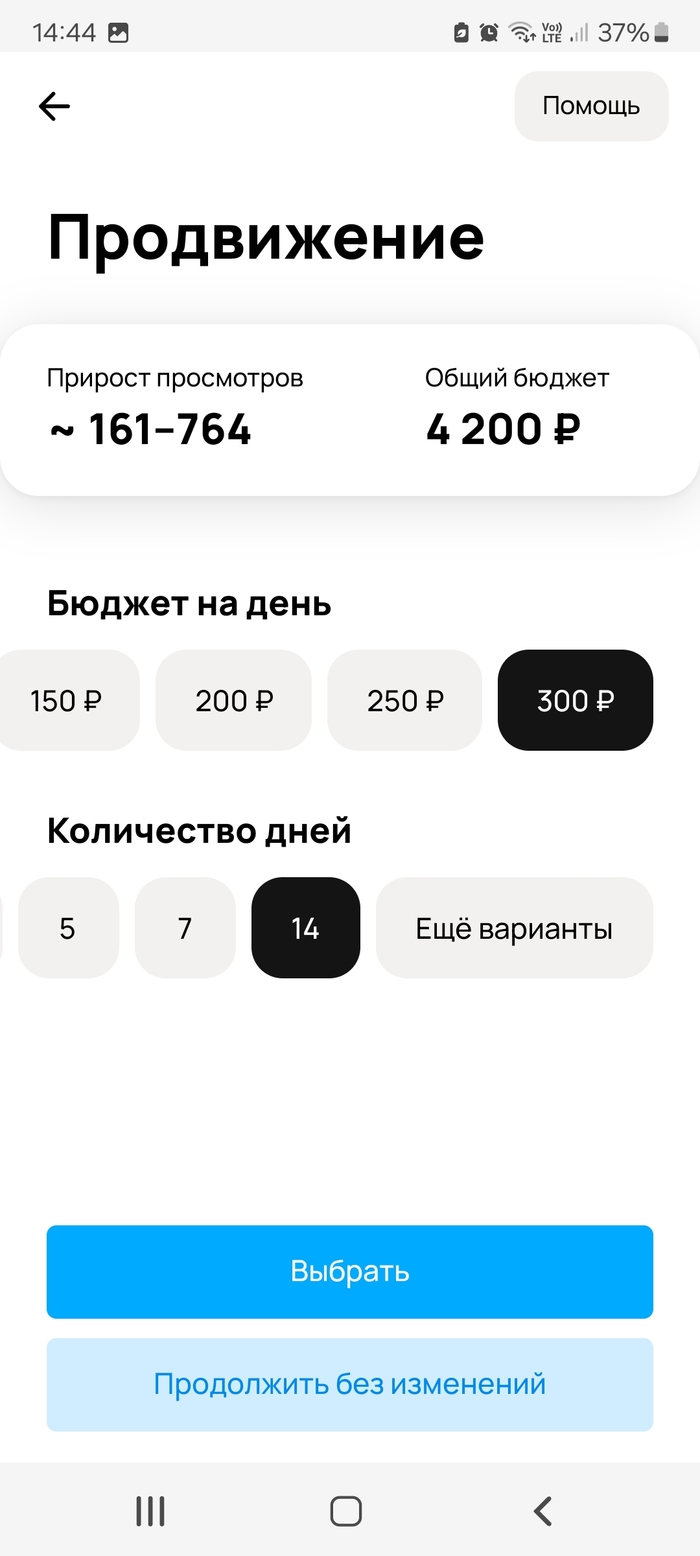Select 5 days duration

pyautogui.click(x=67, y=928)
